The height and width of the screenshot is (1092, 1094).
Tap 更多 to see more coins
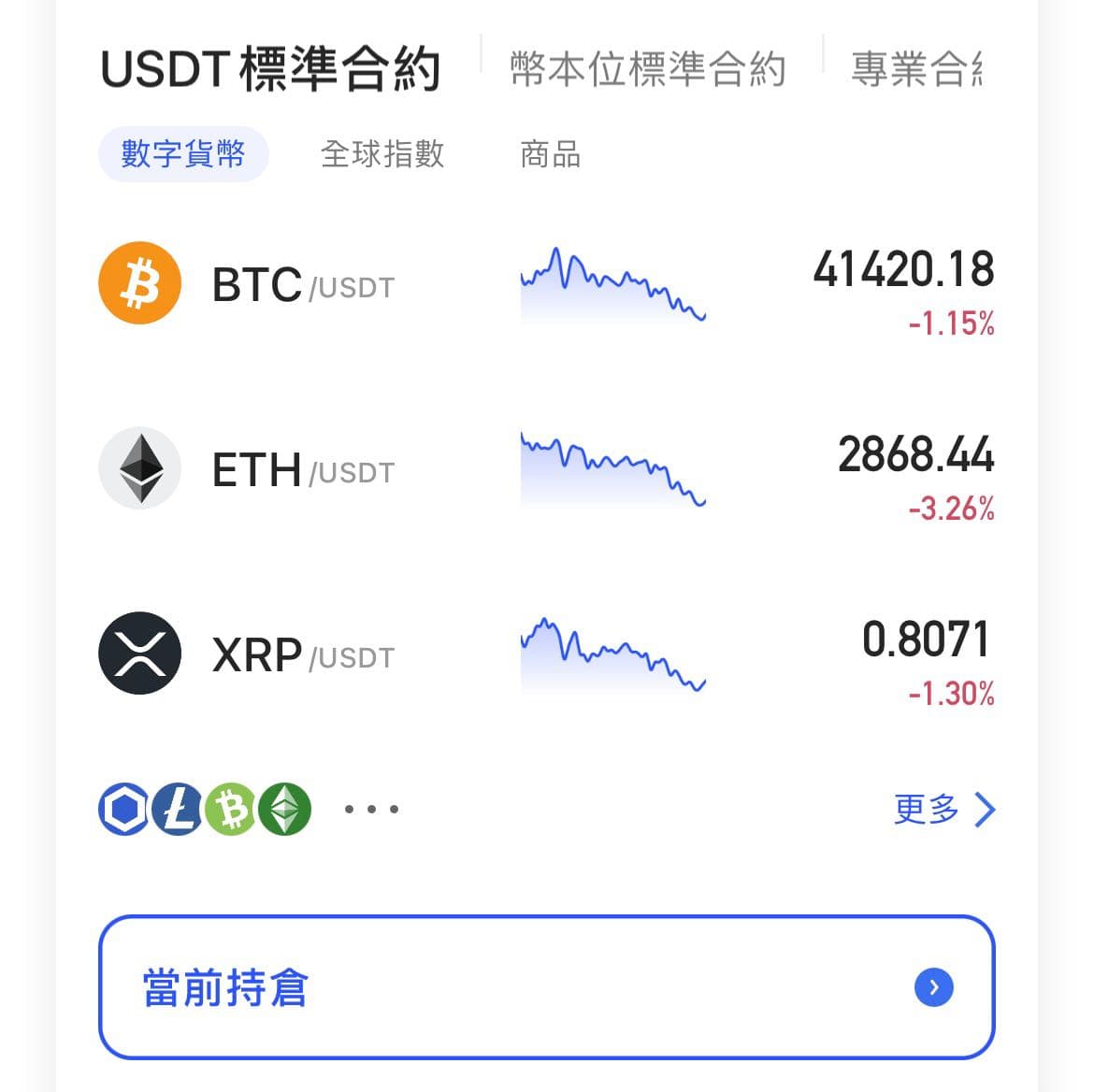coord(943,810)
